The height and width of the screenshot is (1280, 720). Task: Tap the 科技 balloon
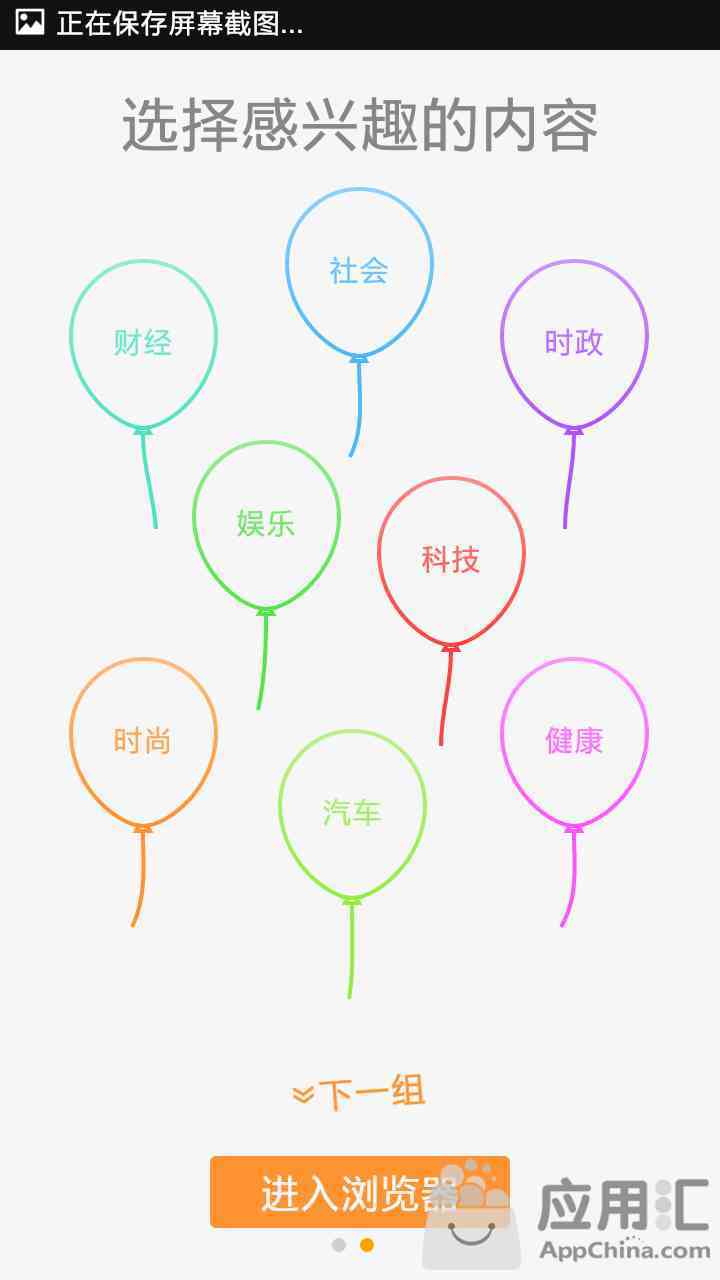(x=451, y=561)
